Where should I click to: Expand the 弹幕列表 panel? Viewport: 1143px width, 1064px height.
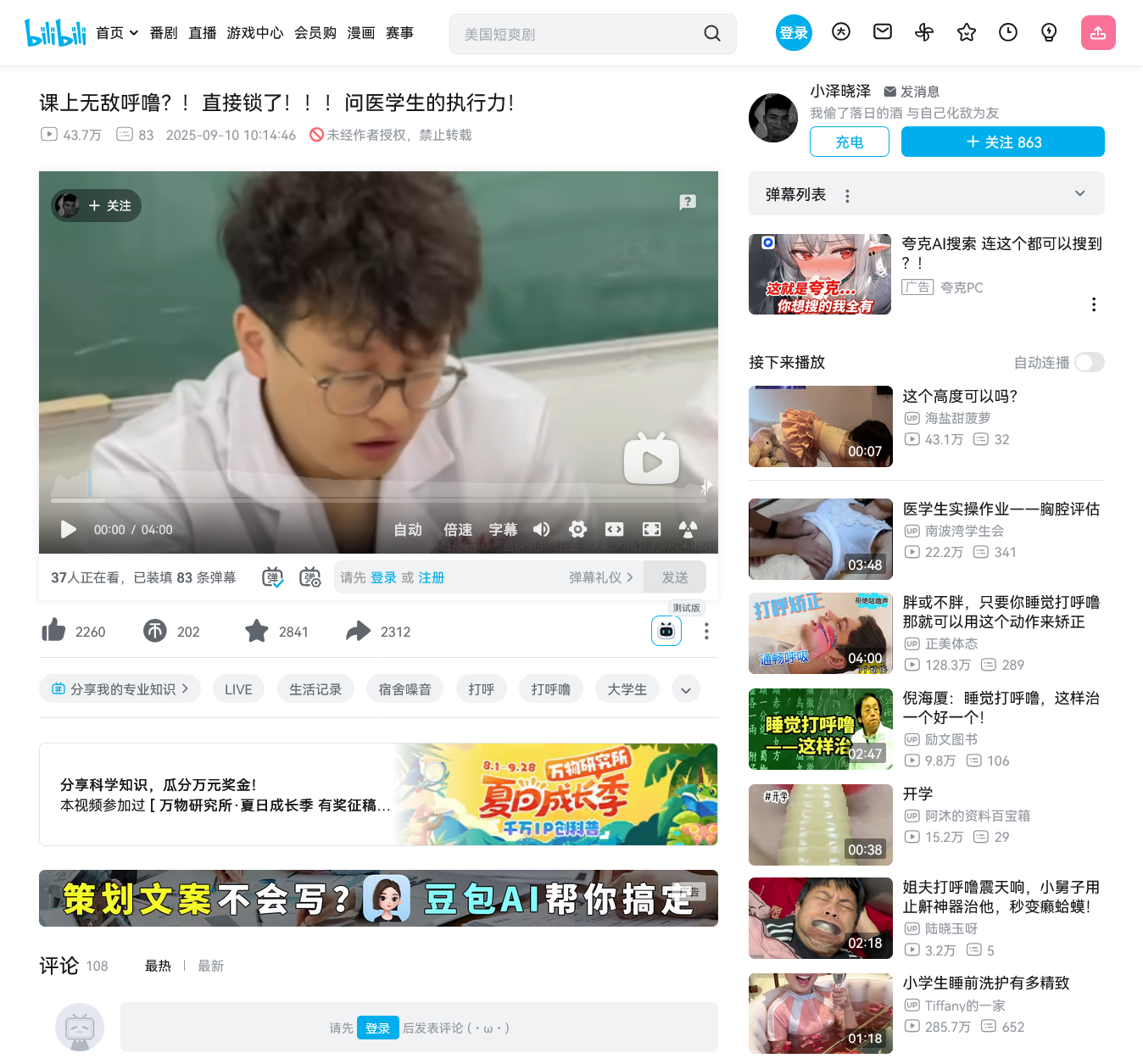1079,194
